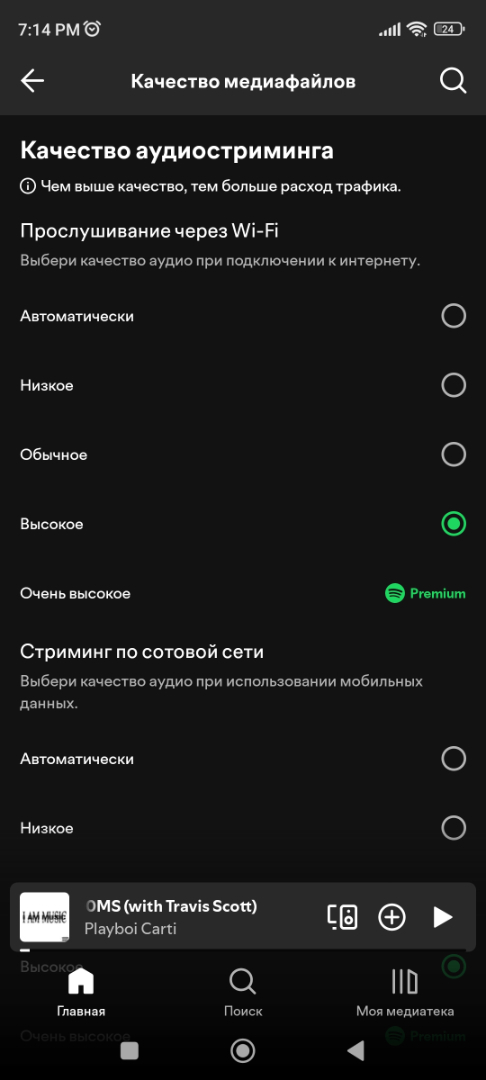
Task: Select Высокое quality for Wi-Fi listening
Action: [243, 524]
